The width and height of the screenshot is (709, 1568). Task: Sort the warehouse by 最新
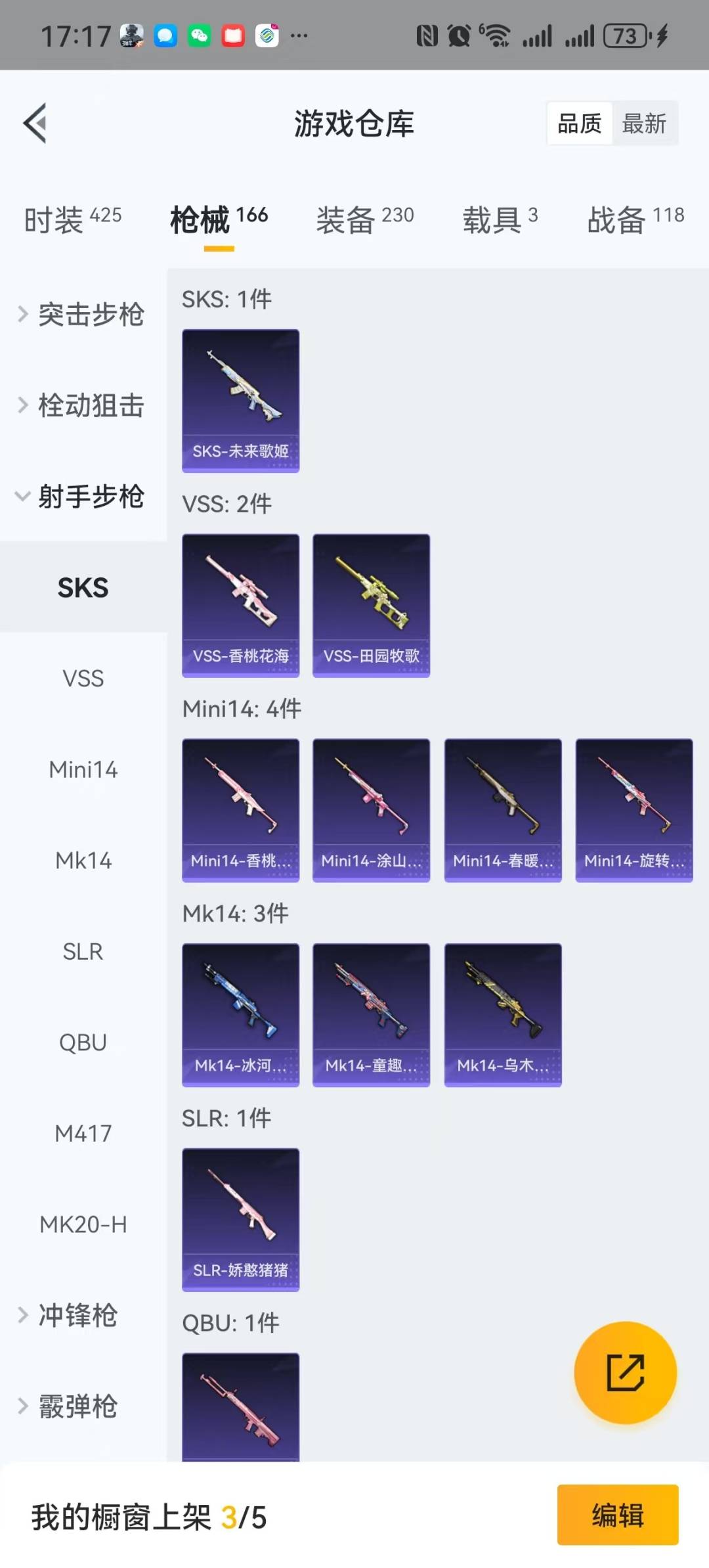pos(644,123)
